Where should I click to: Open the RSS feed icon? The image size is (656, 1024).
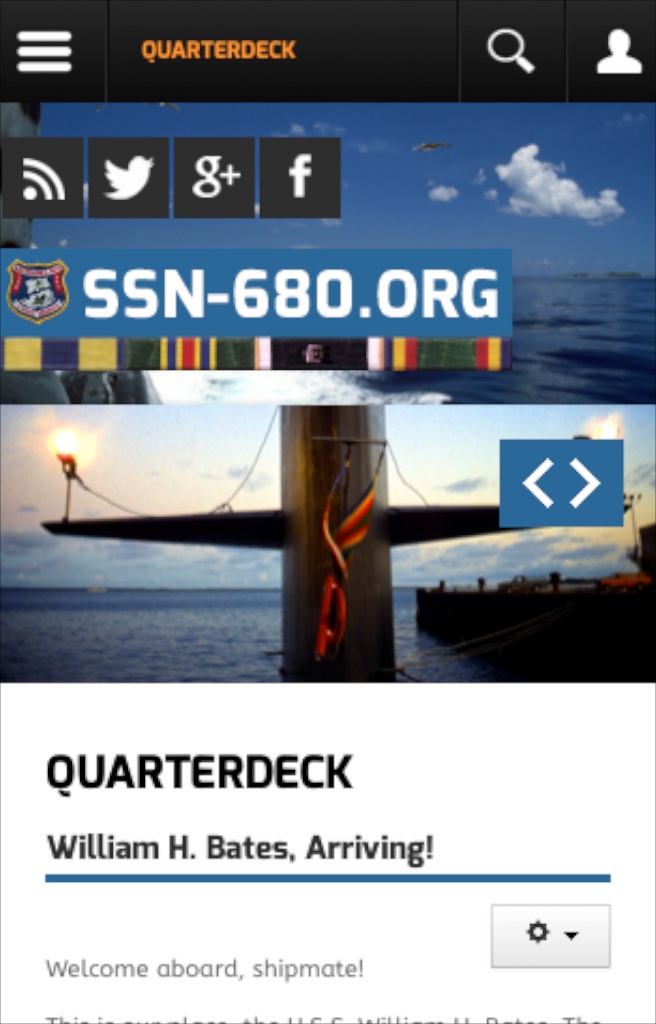43,178
